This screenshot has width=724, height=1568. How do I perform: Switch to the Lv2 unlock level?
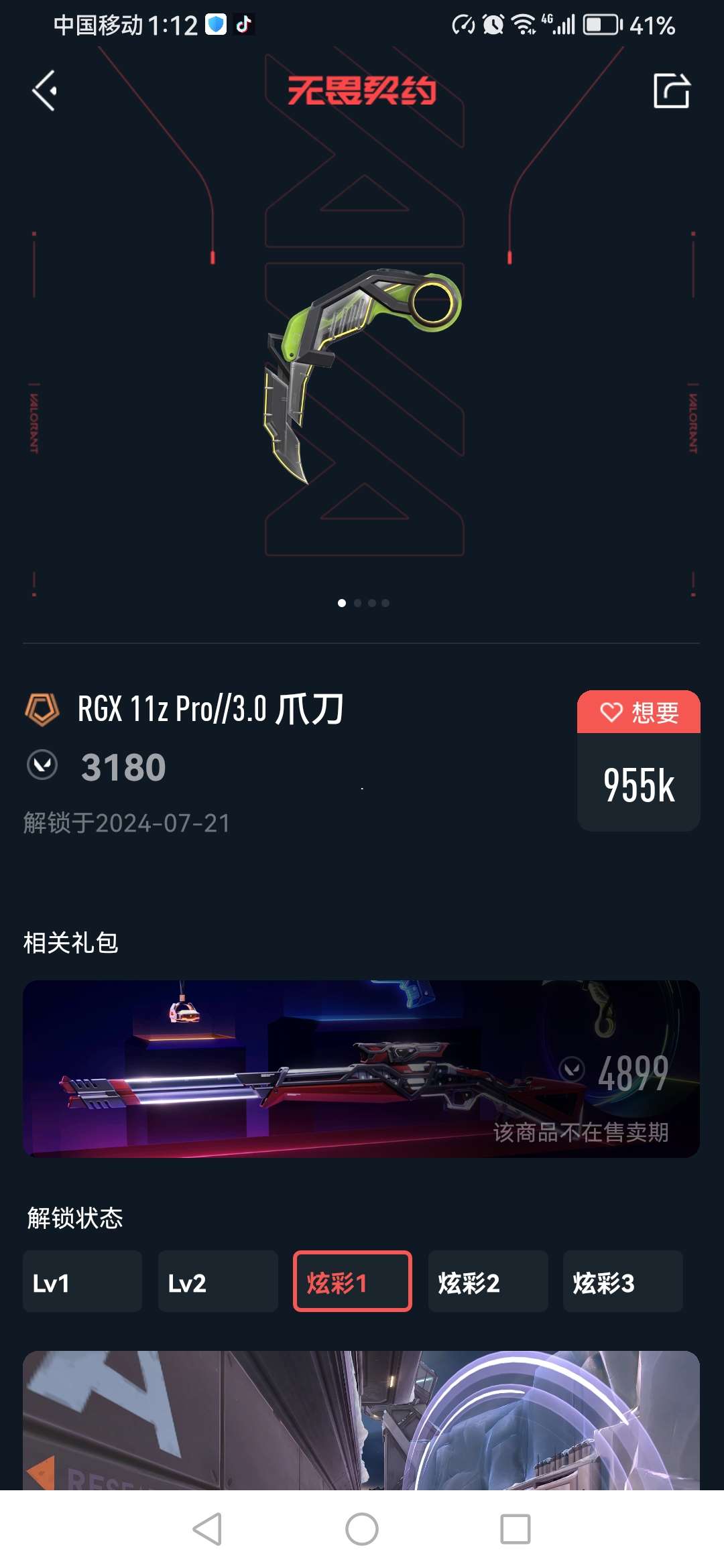point(218,1281)
